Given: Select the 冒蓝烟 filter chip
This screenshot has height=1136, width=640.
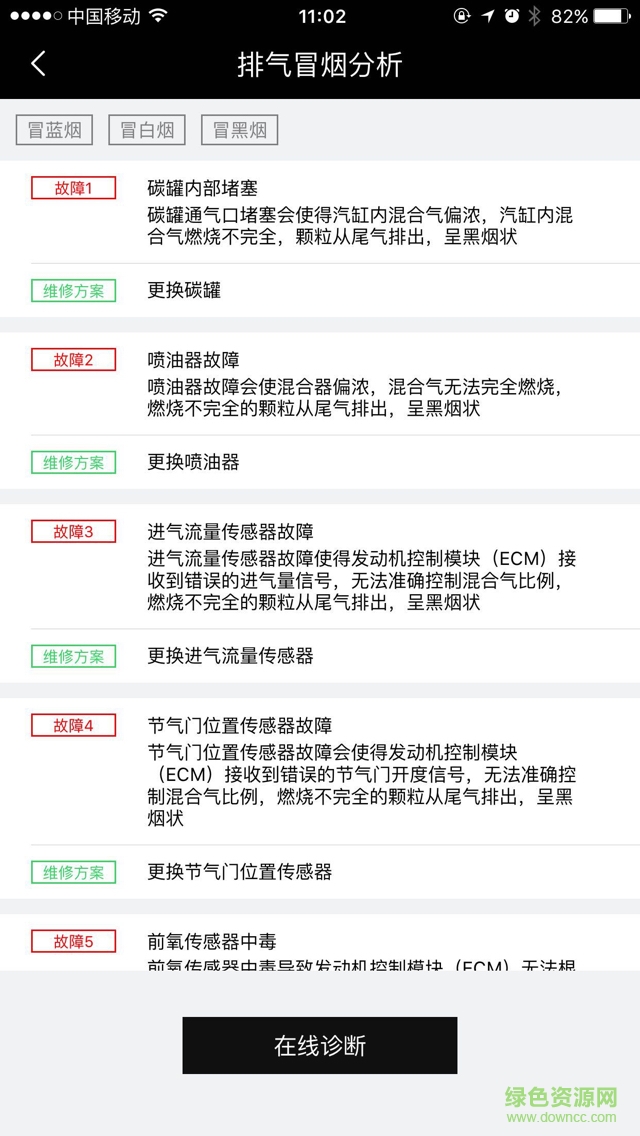Looking at the screenshot, I should (54, 130).
